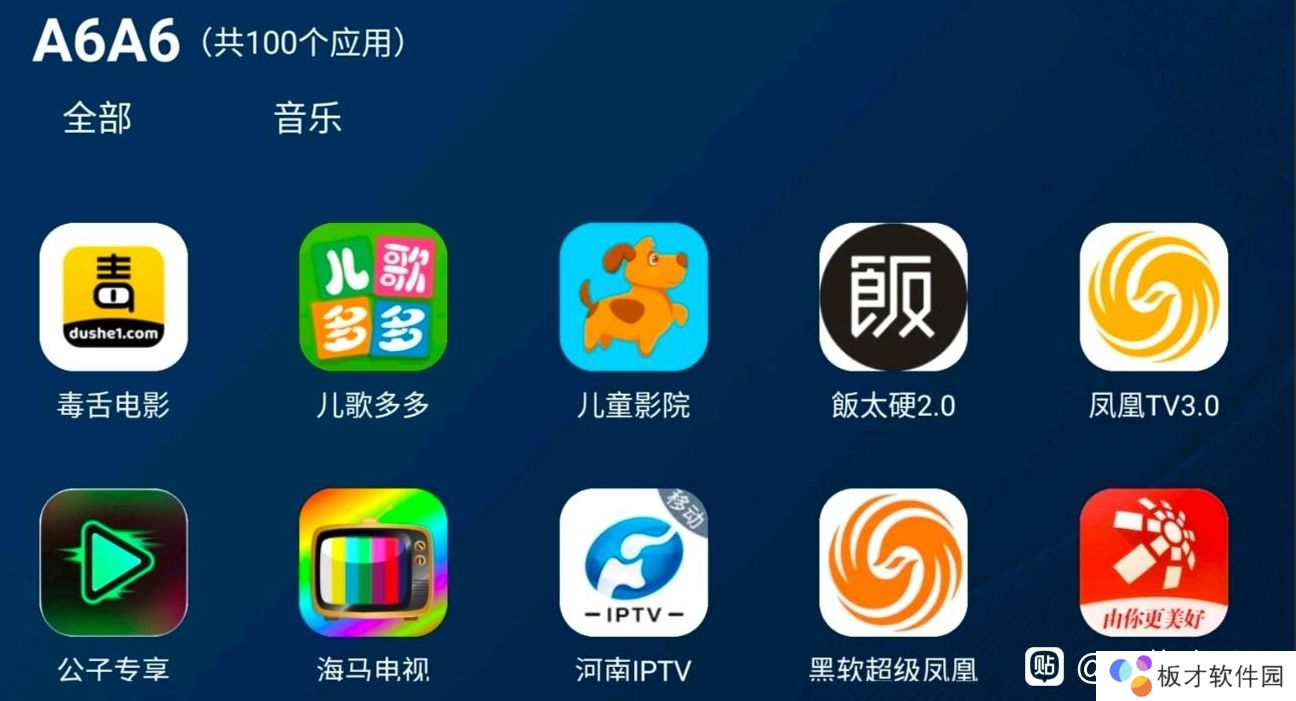Open the 毒舌电影 app
1296x701 pixels.
point(113,297)
